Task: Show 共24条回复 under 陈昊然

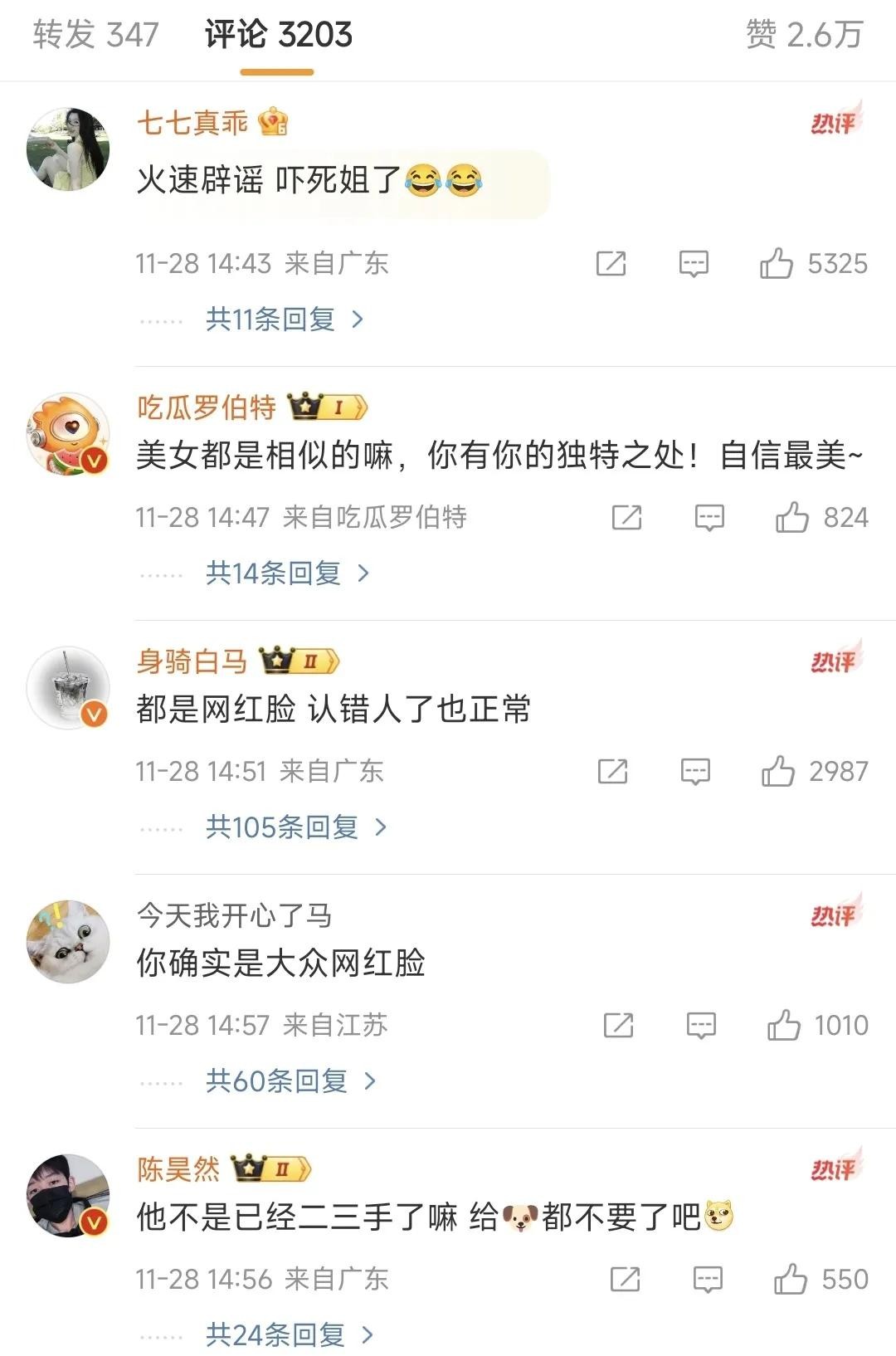Action: 290,1334
